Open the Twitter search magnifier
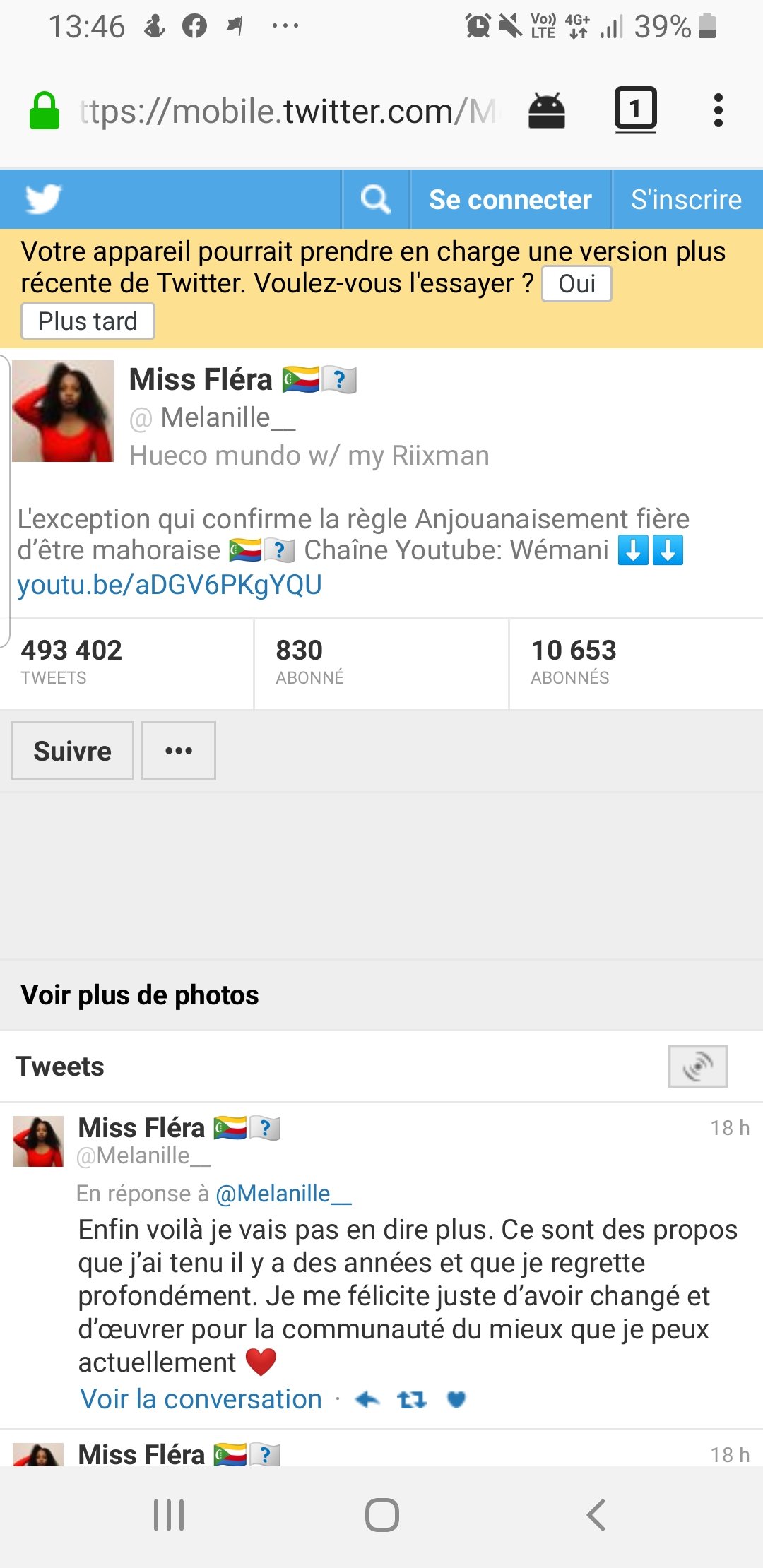Screen dimensions: 763x1568 [375, 200]
